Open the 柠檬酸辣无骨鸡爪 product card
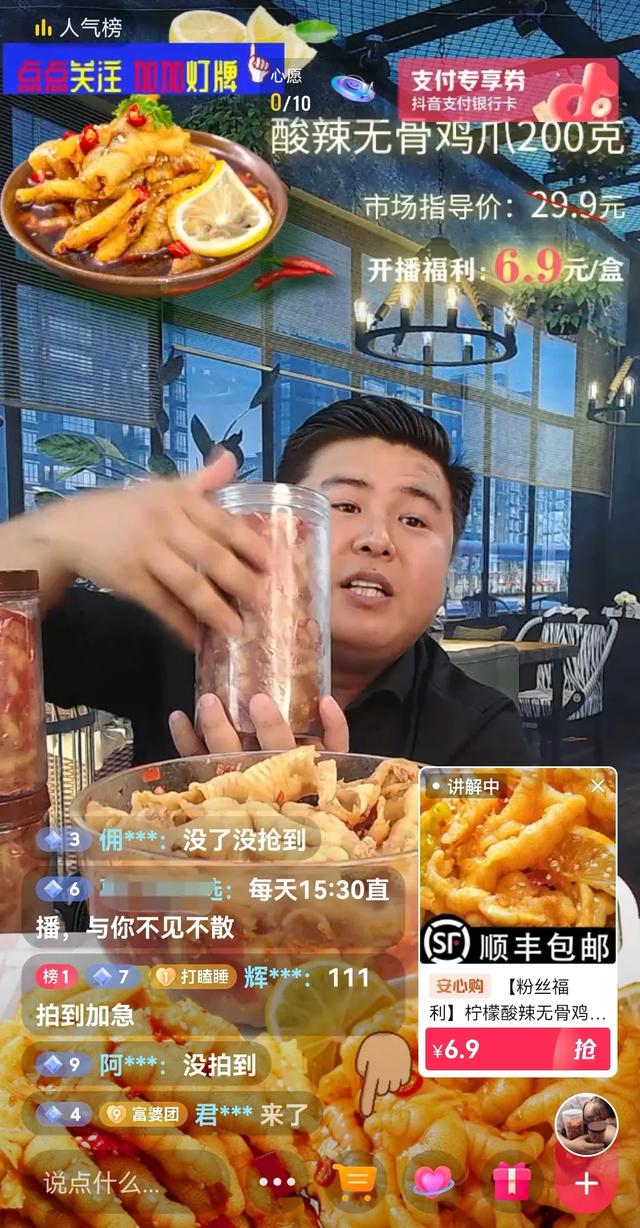This screenshot has width=640, height=1228. tap(518, 920)
